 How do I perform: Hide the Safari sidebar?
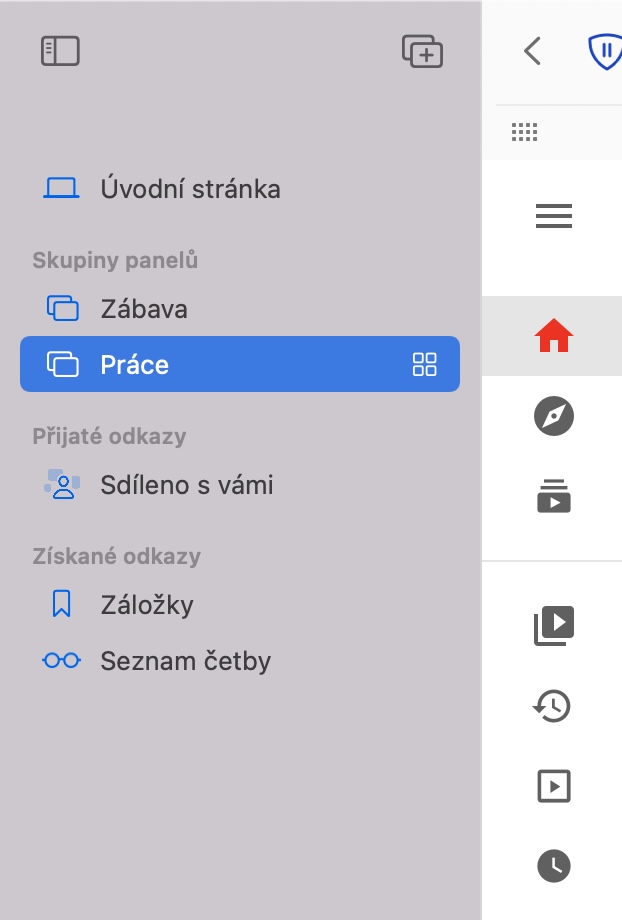(x=60, y=51)
